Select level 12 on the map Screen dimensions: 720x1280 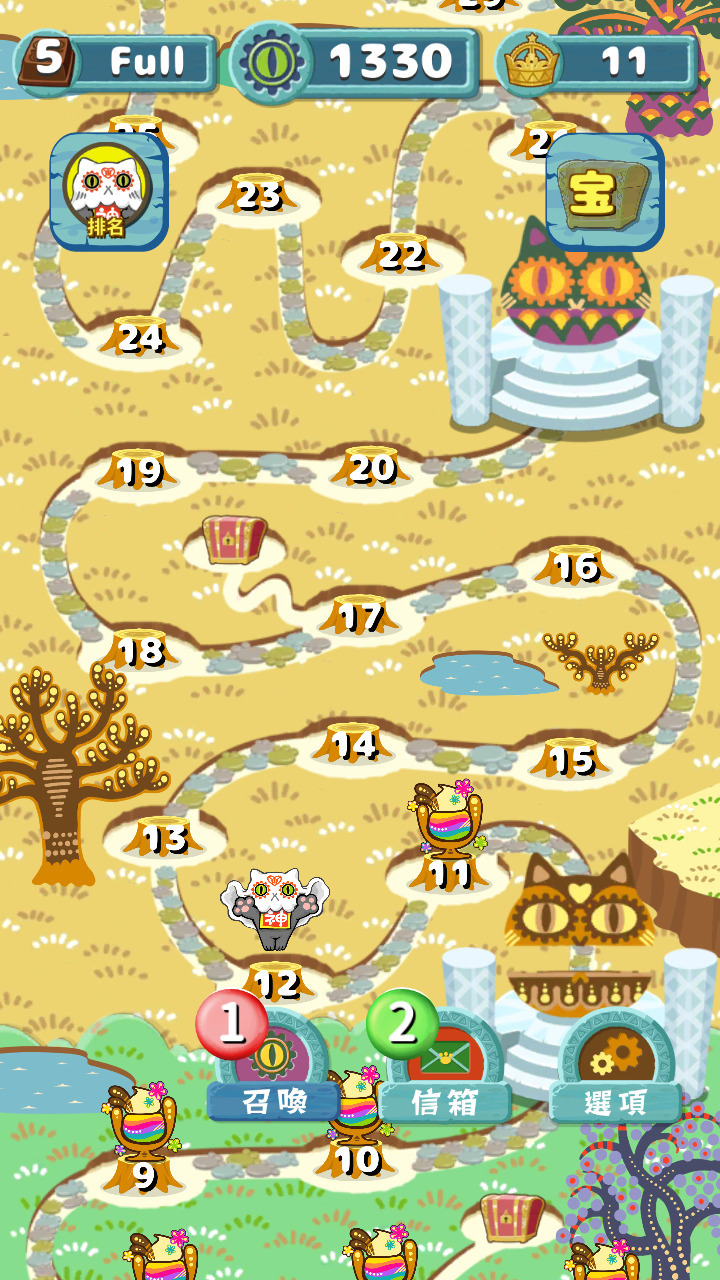pyautogui.click(x=276, y=982)
